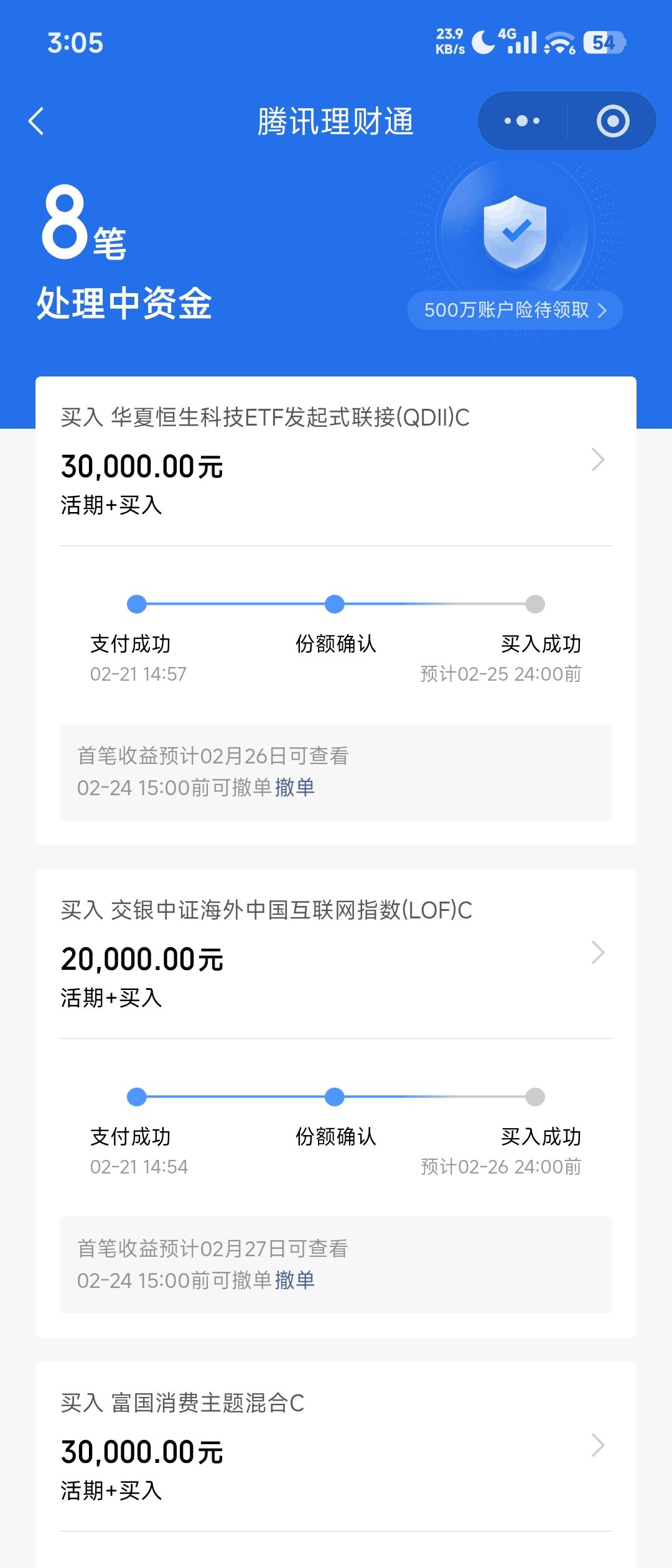Open the mini program three-dot menu

tap(522, 121)
